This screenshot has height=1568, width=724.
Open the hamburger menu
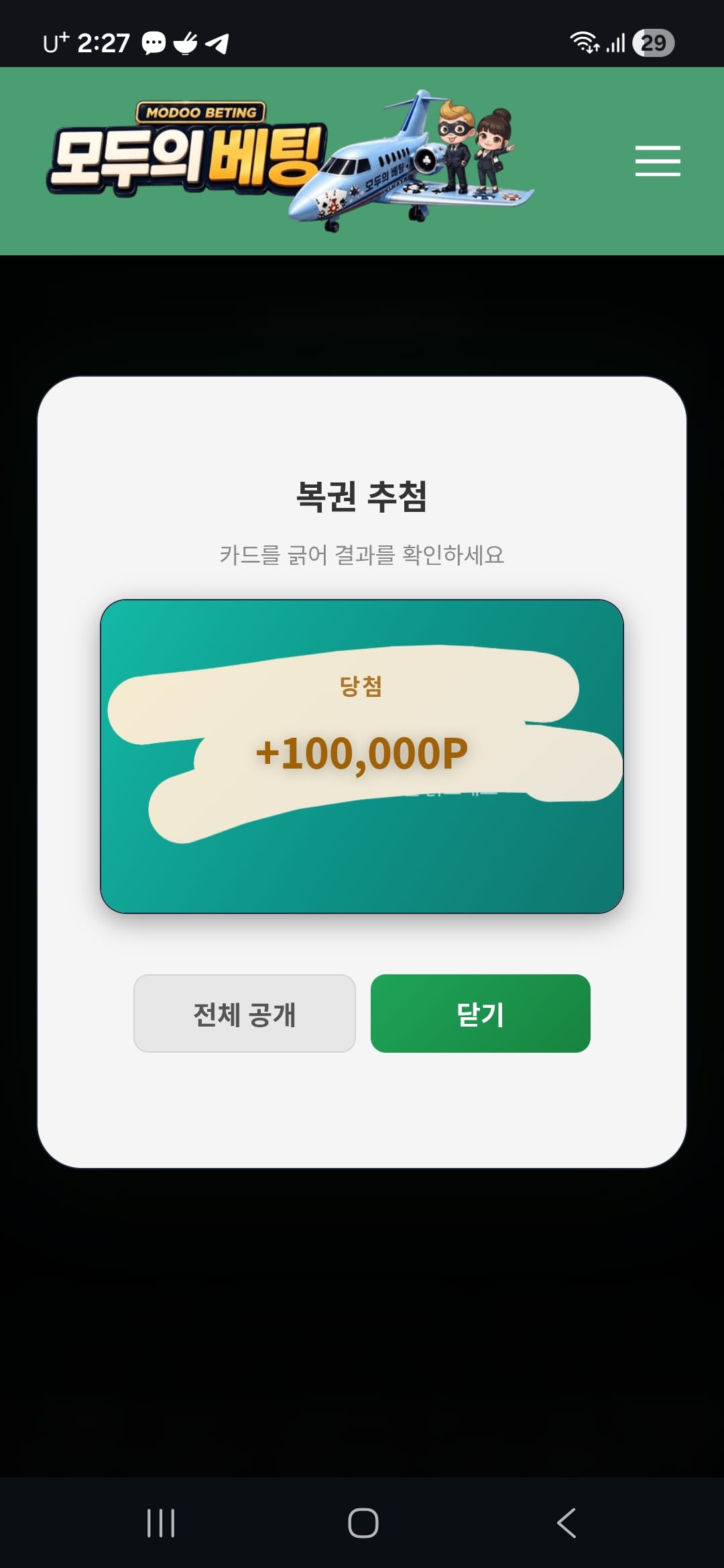coord(658,161)
